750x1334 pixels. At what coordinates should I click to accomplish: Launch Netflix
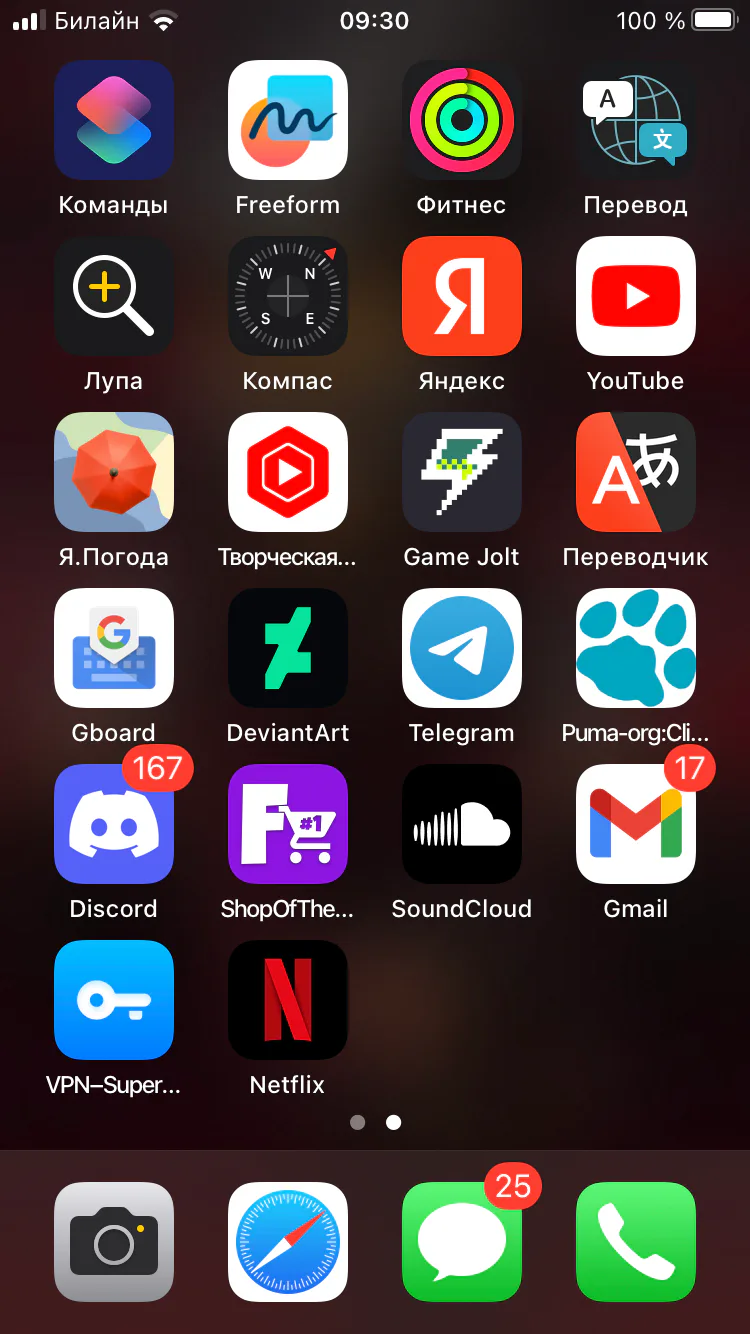pos(288,1000)
